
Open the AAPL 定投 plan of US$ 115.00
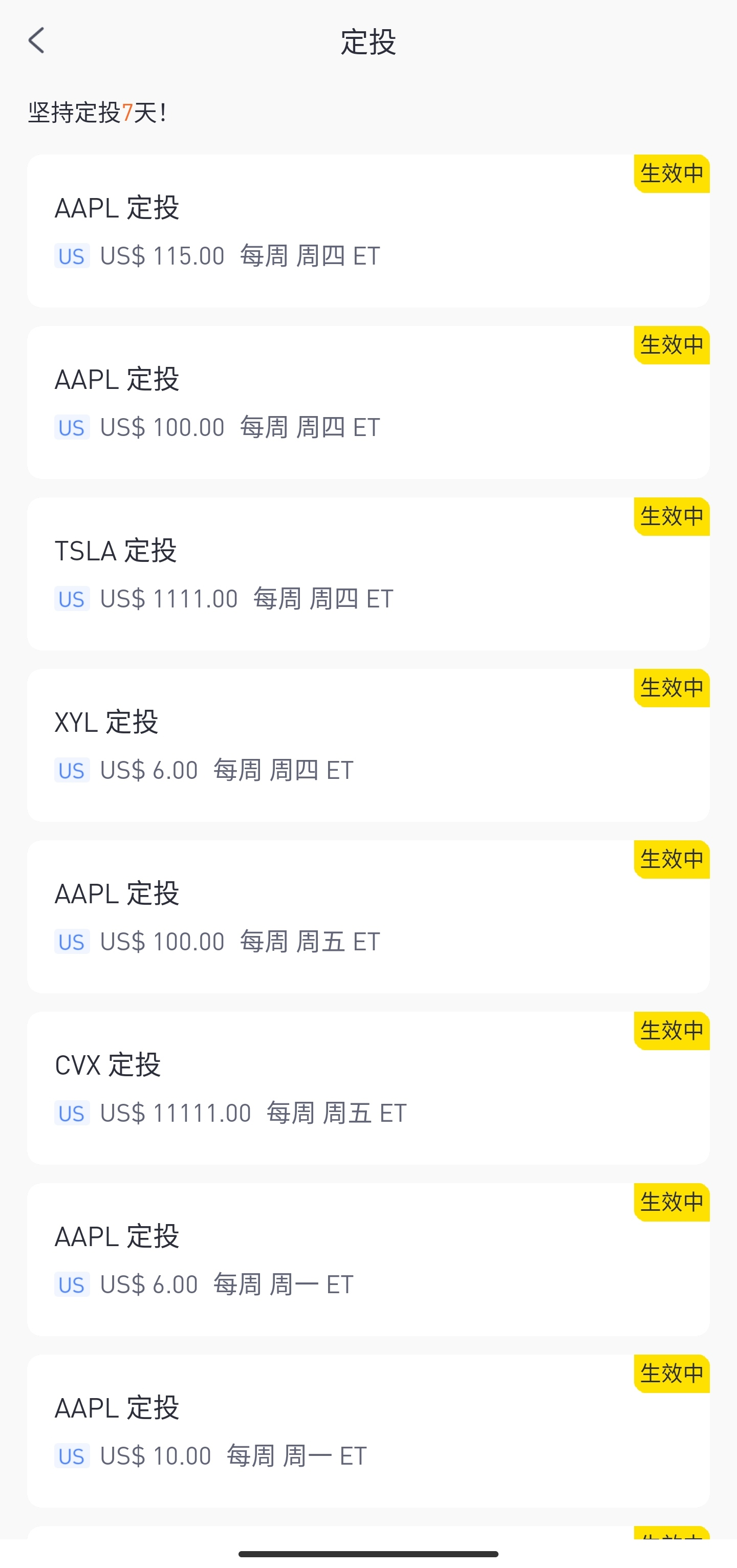(368, 231)
